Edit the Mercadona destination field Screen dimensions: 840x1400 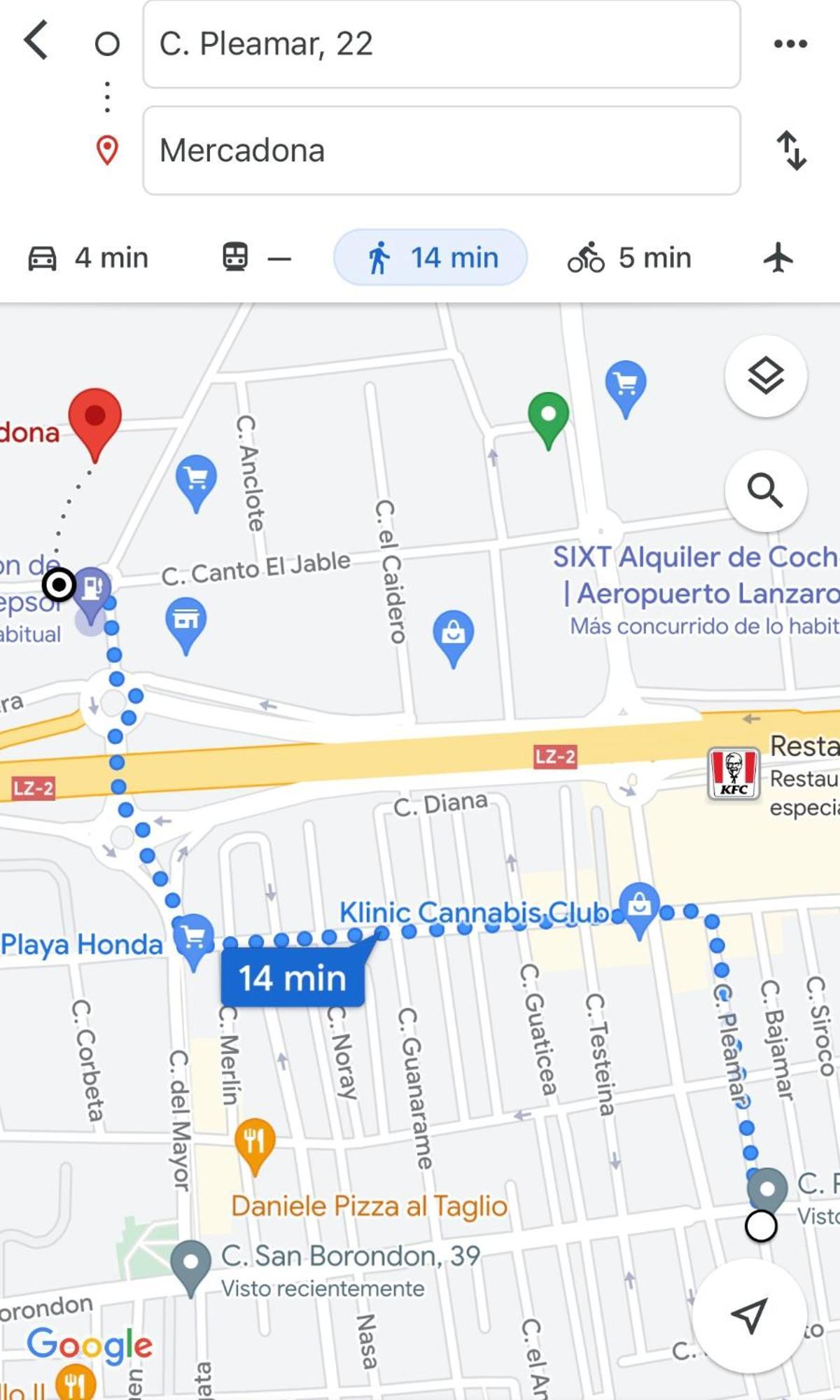(441, 150)
